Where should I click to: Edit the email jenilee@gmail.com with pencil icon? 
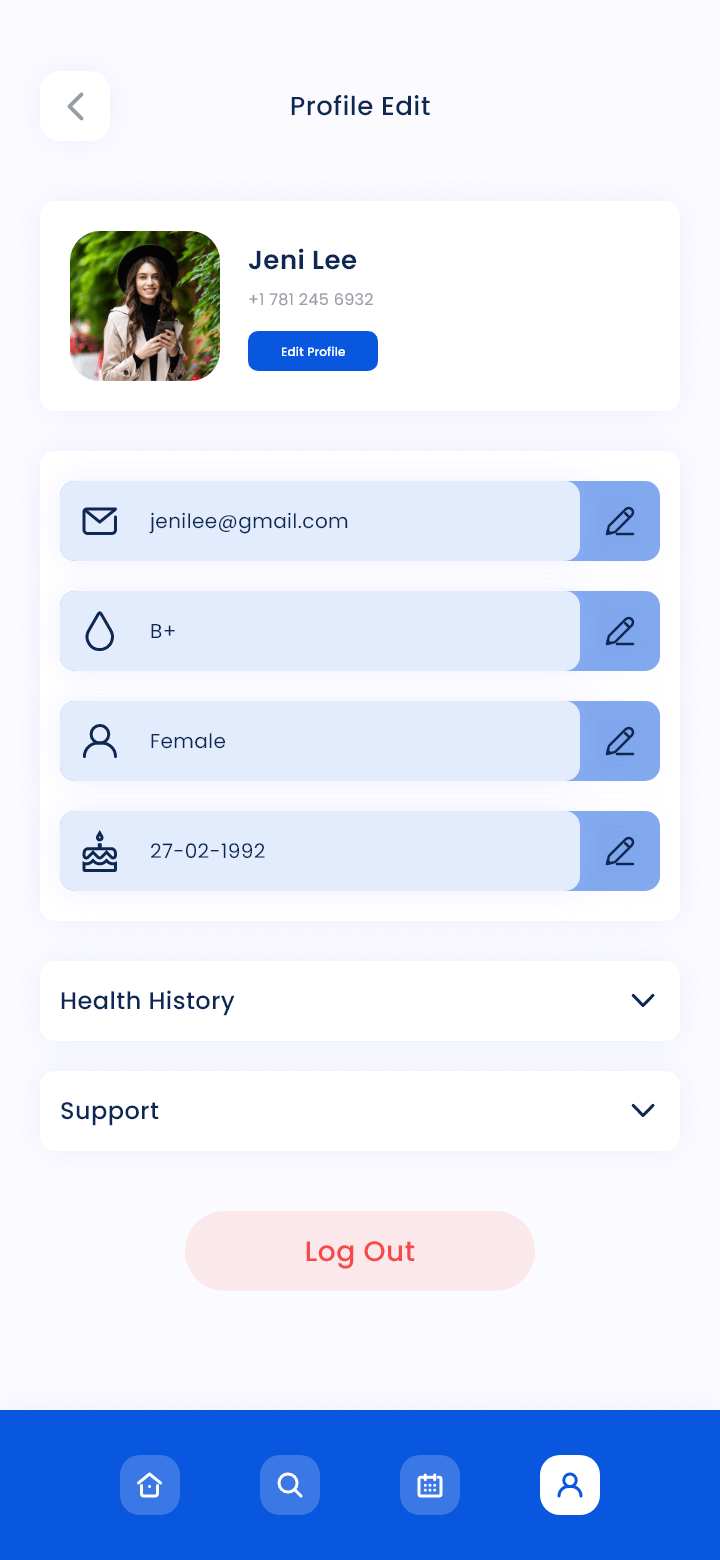[620, 521]
